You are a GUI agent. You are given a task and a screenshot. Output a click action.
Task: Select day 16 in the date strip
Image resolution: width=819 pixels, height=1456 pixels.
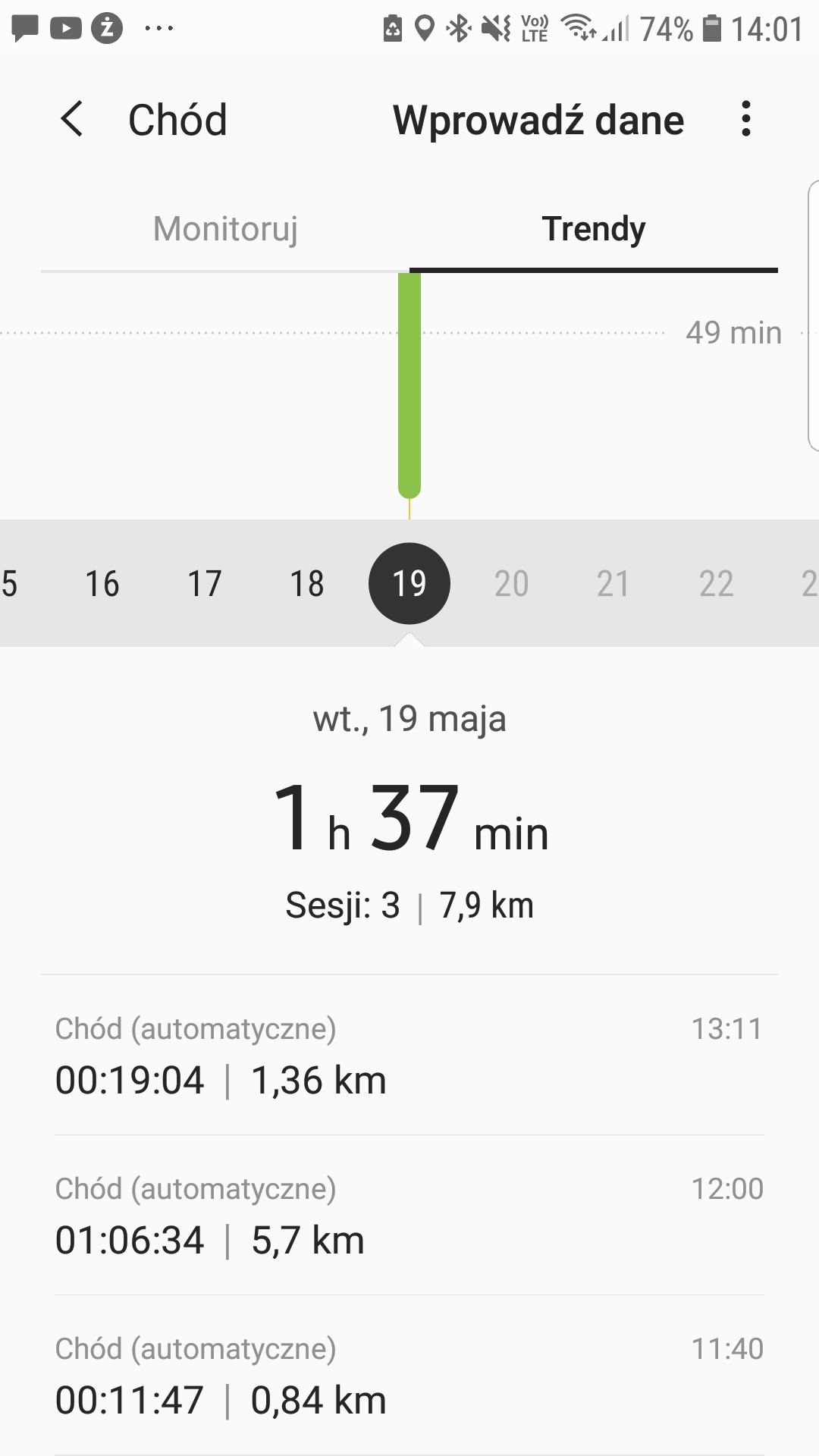click(102, 583)
